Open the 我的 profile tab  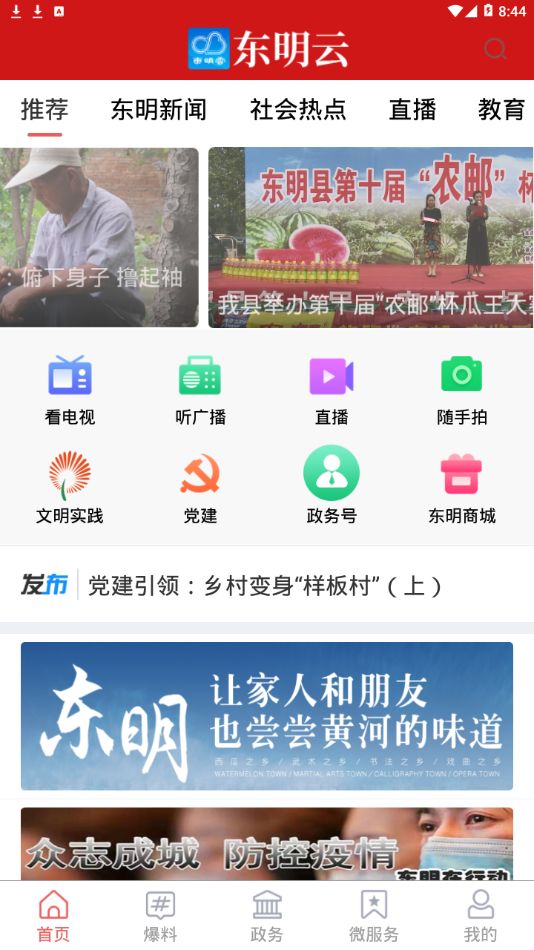coord(480,915)
